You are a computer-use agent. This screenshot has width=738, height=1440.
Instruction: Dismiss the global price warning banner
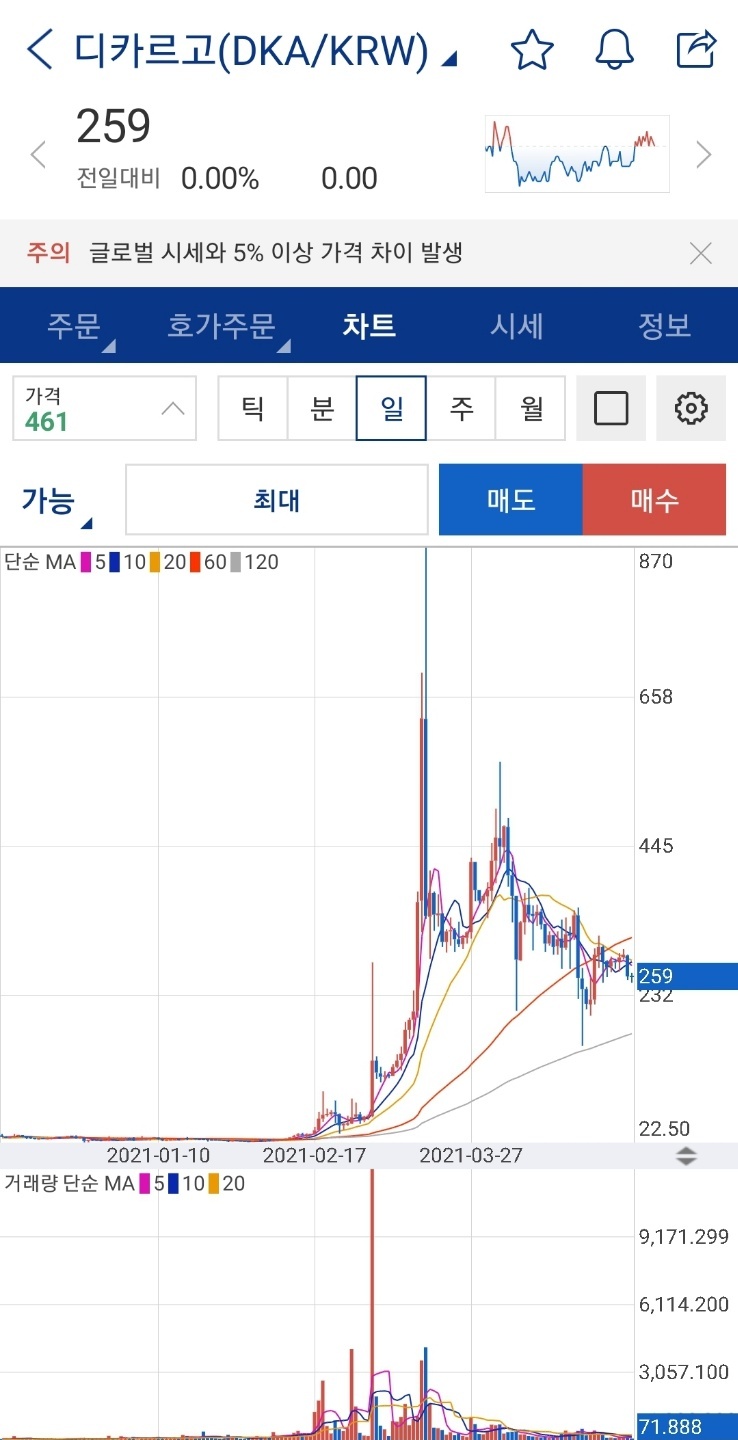[700, 253]
